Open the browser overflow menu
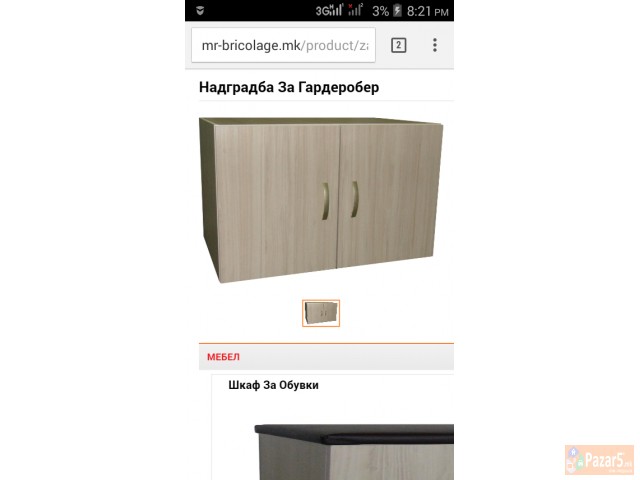Screen dimensions: 640x480 click(x=434, y=45)
